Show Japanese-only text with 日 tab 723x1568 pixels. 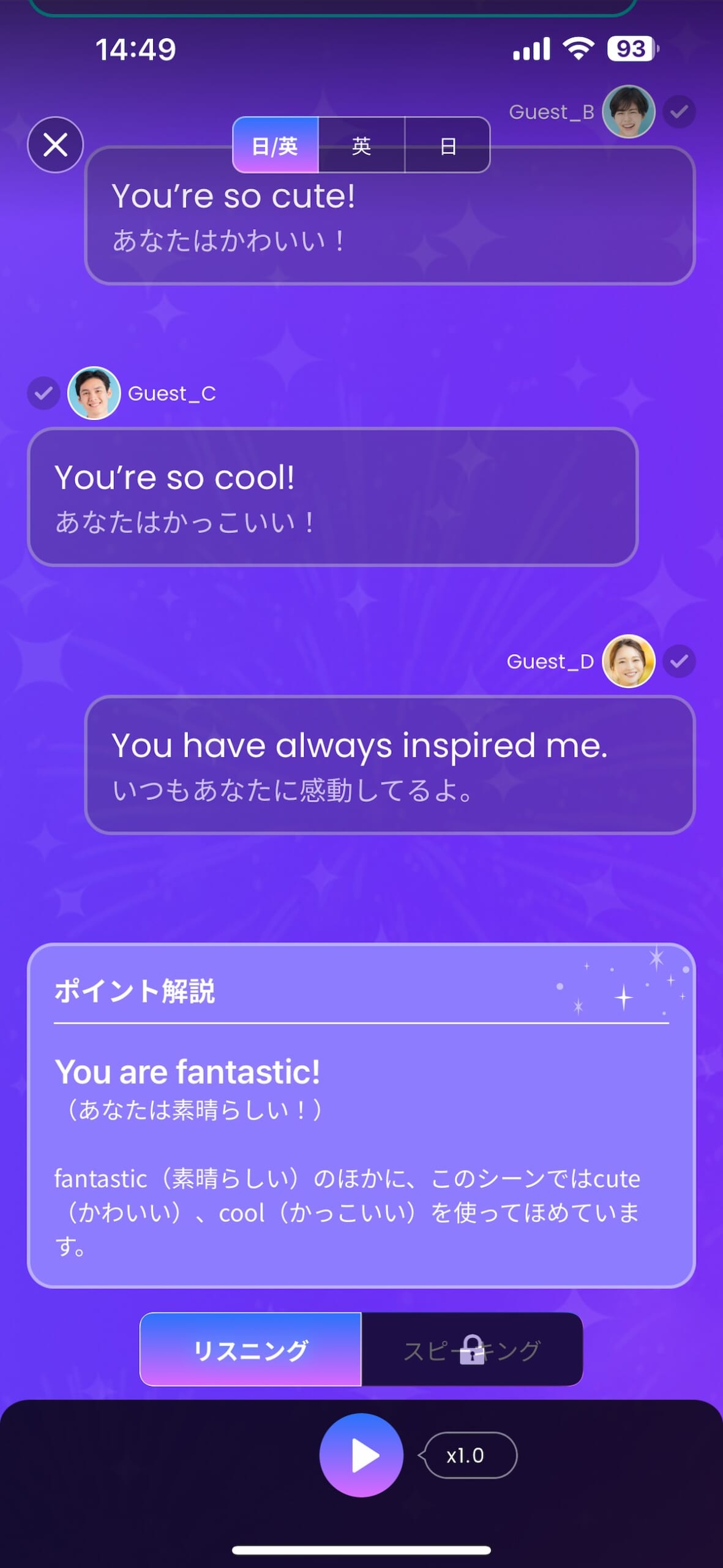448,145
